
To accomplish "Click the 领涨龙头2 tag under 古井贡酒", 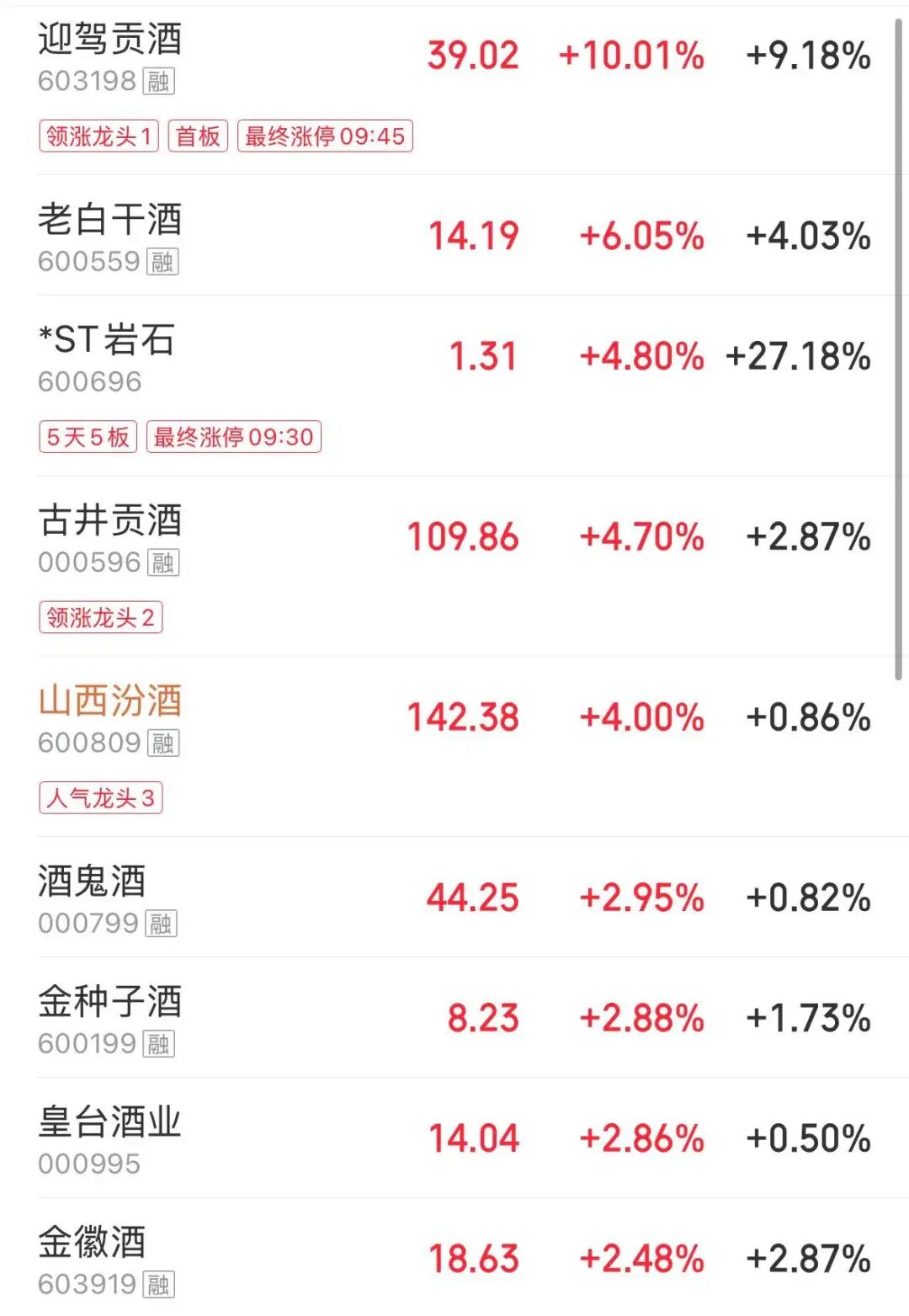I will click(x=101, y=619).
